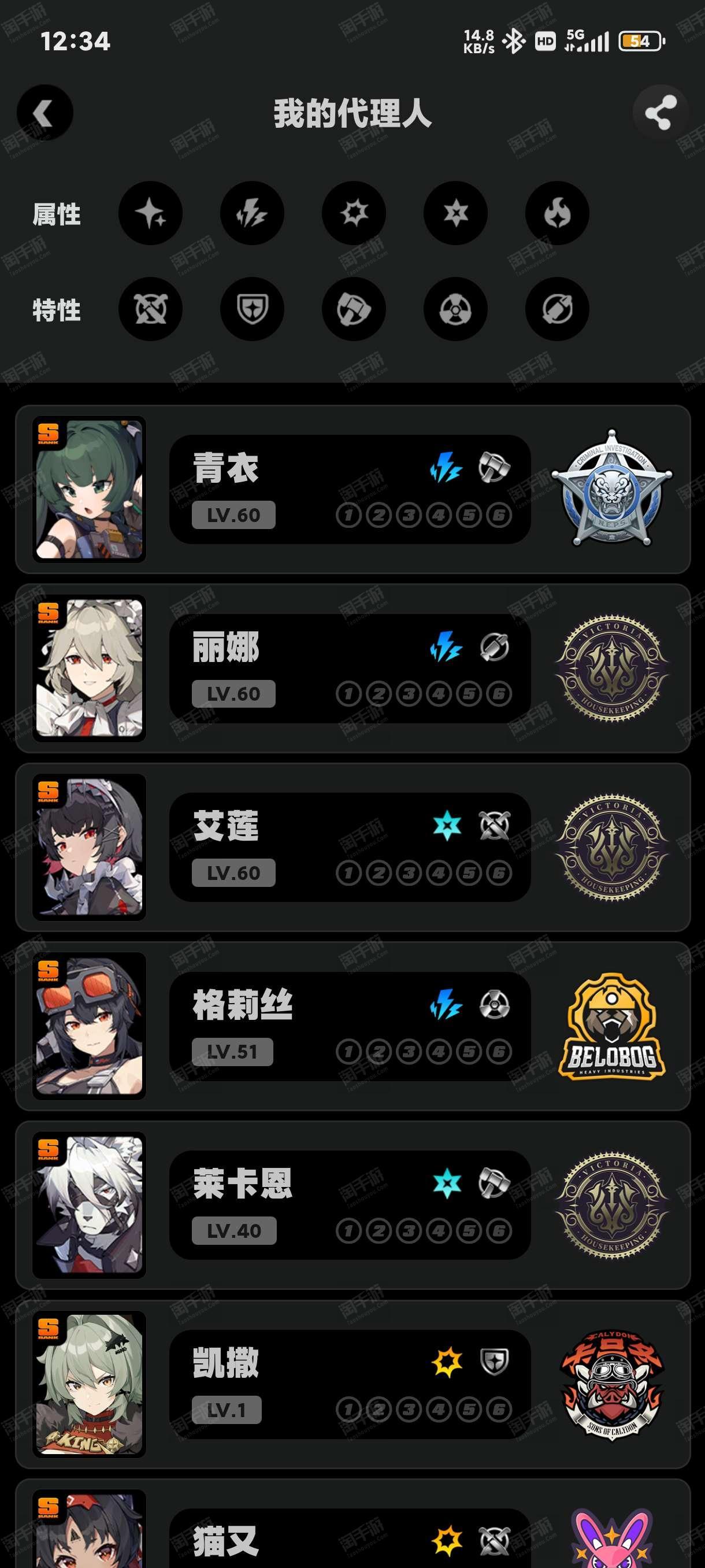View details for 莱卡恩
Image resolution: width=705 pixels, height=1568 pixels.
(353, 1205)
